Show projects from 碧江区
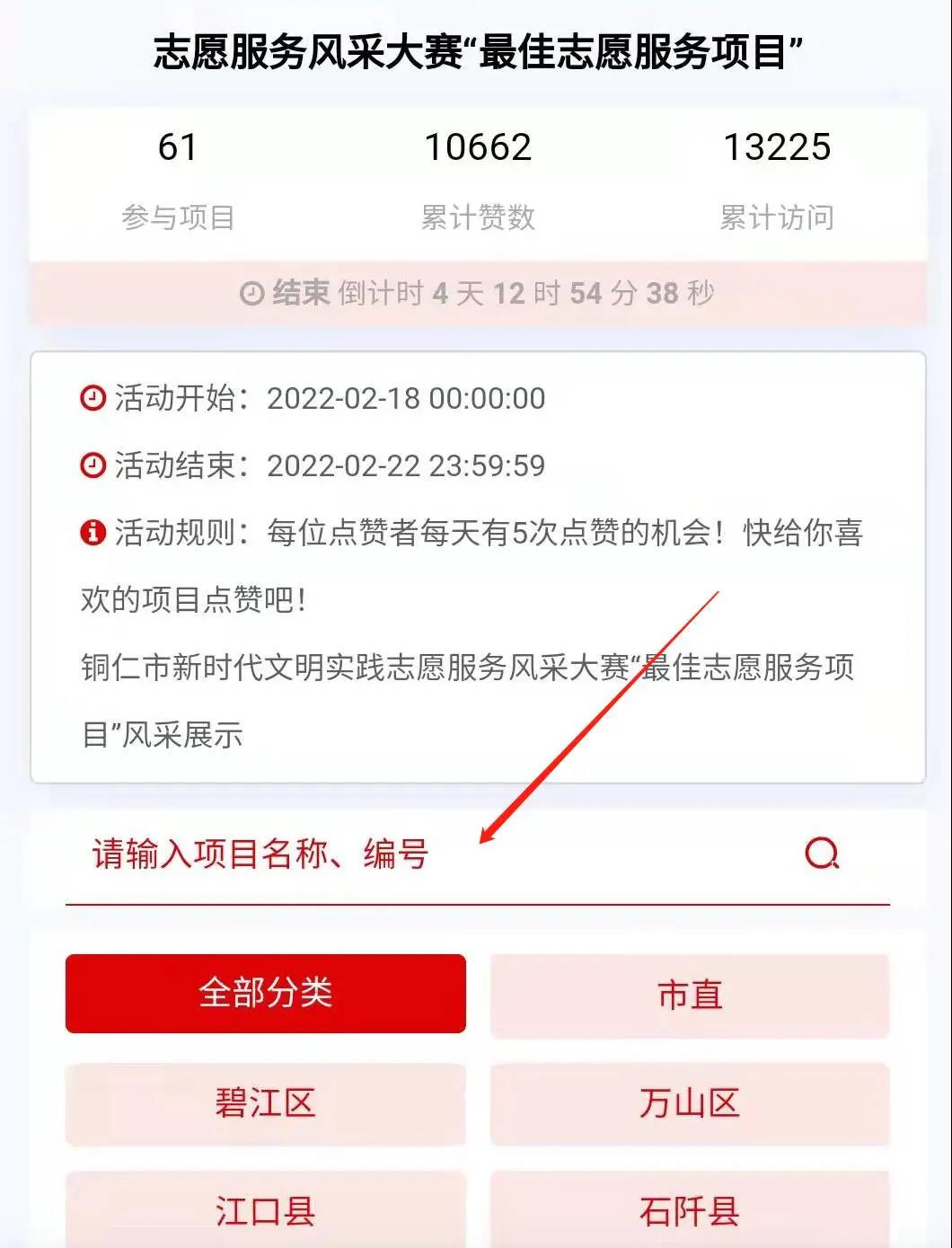The image size is (952, 1248). tap(266, 1103)
